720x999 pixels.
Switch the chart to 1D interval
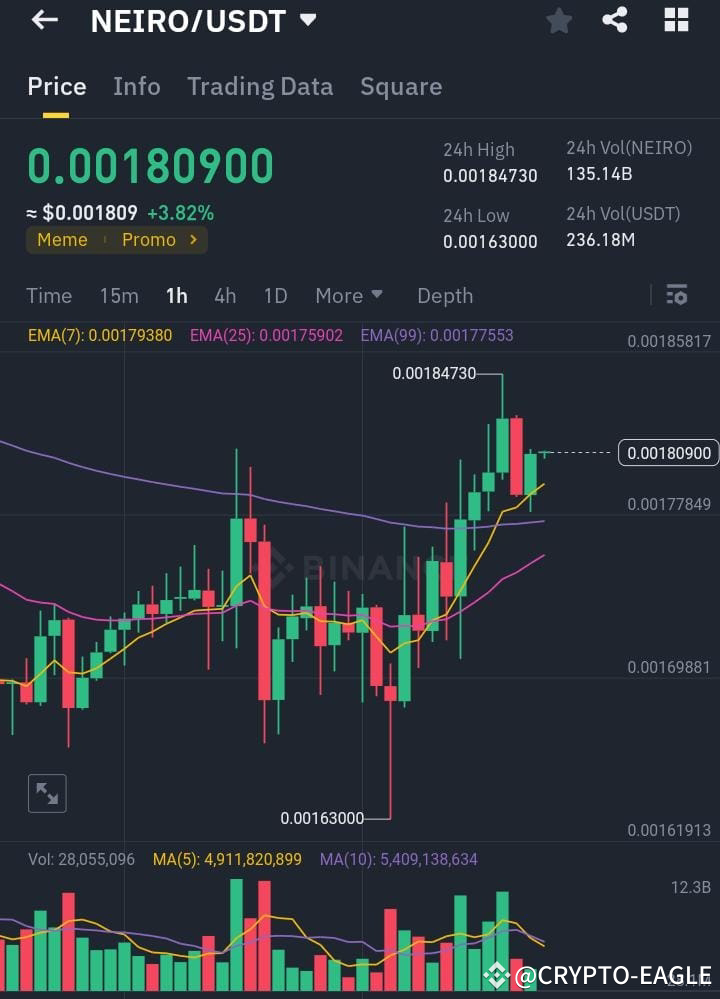pos(274,295)
